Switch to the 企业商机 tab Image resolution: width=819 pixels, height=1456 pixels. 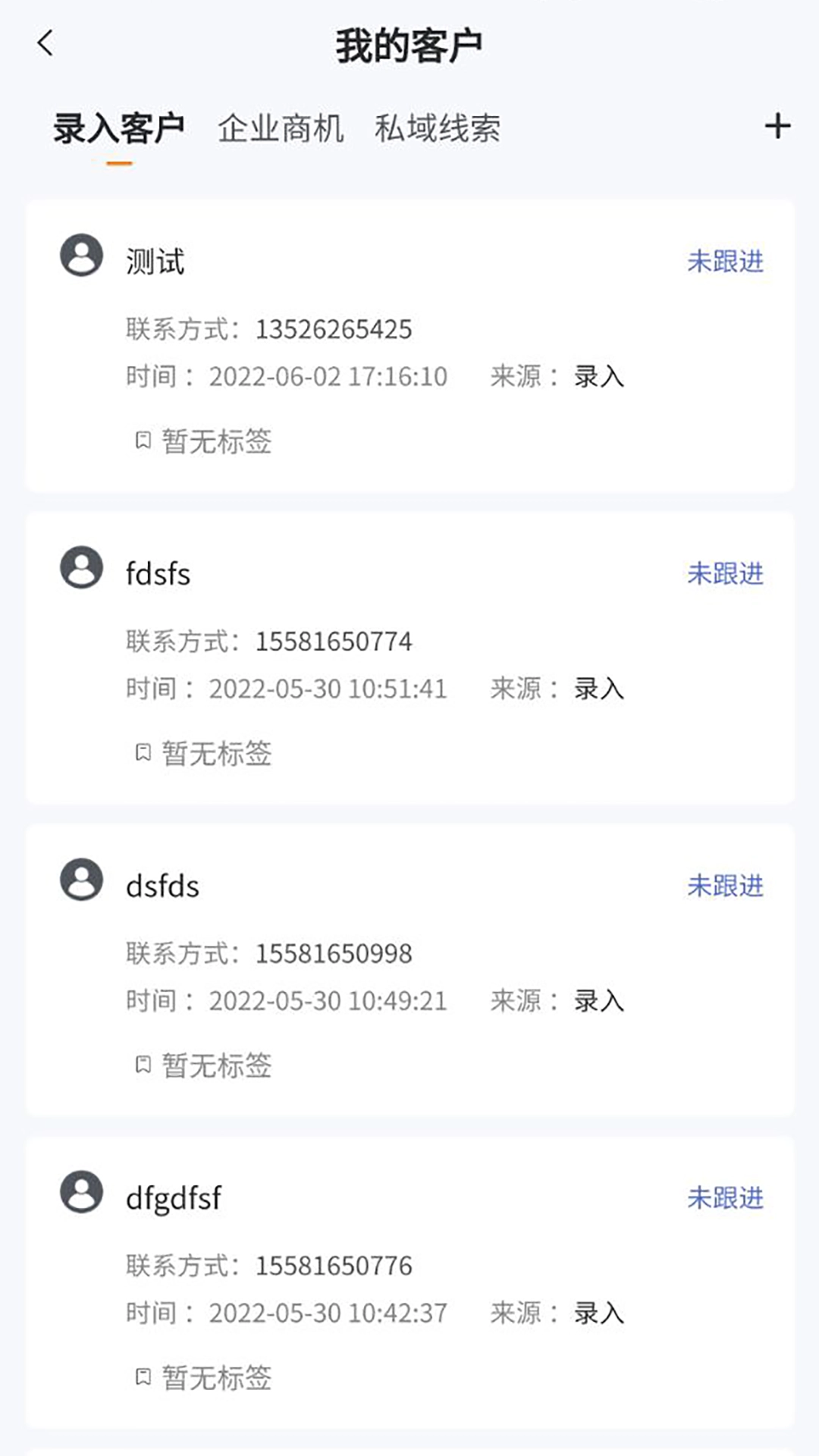[283, 127]
